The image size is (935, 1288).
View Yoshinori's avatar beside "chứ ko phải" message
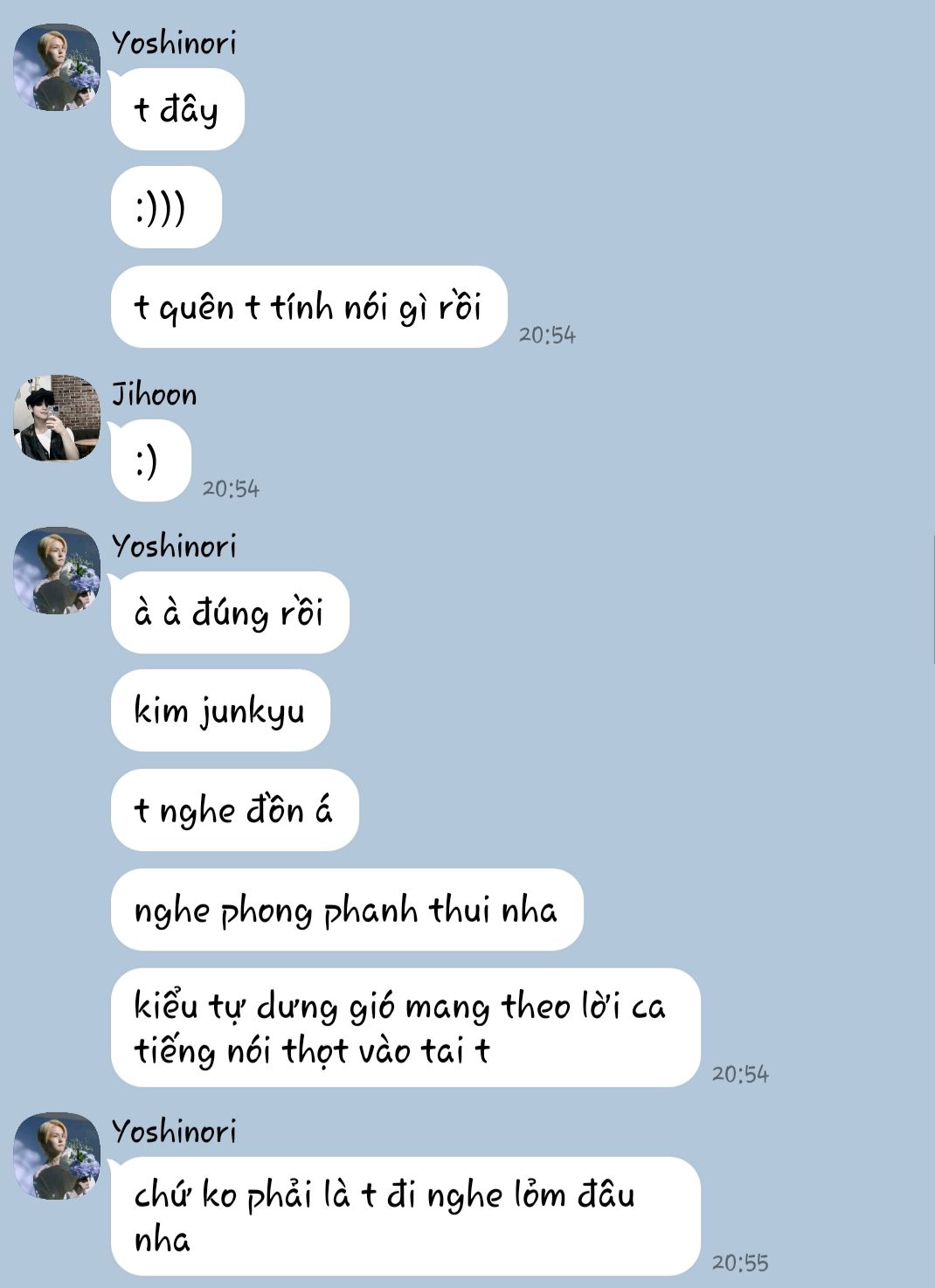57,1156
